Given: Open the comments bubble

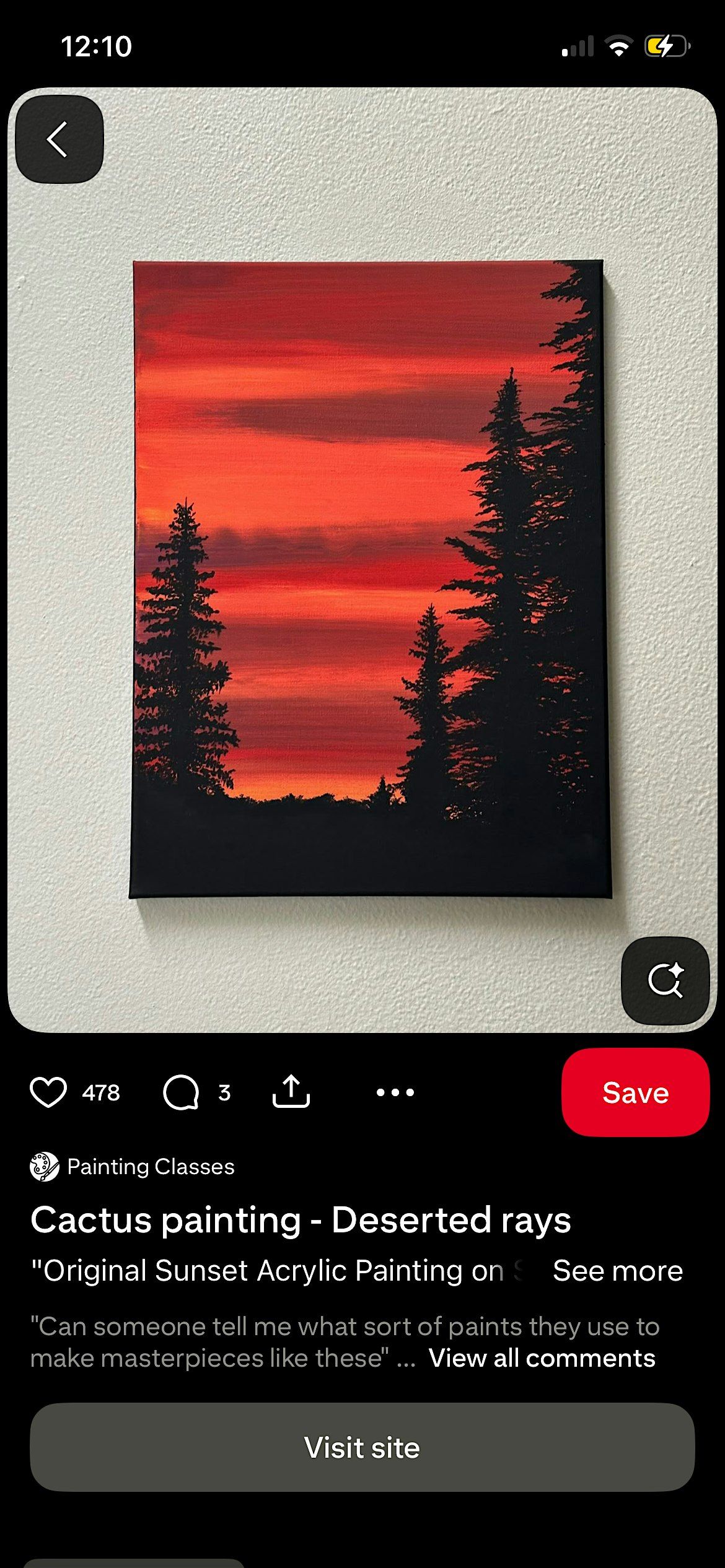Looking at the screenshot, I should coord(181,1092).
